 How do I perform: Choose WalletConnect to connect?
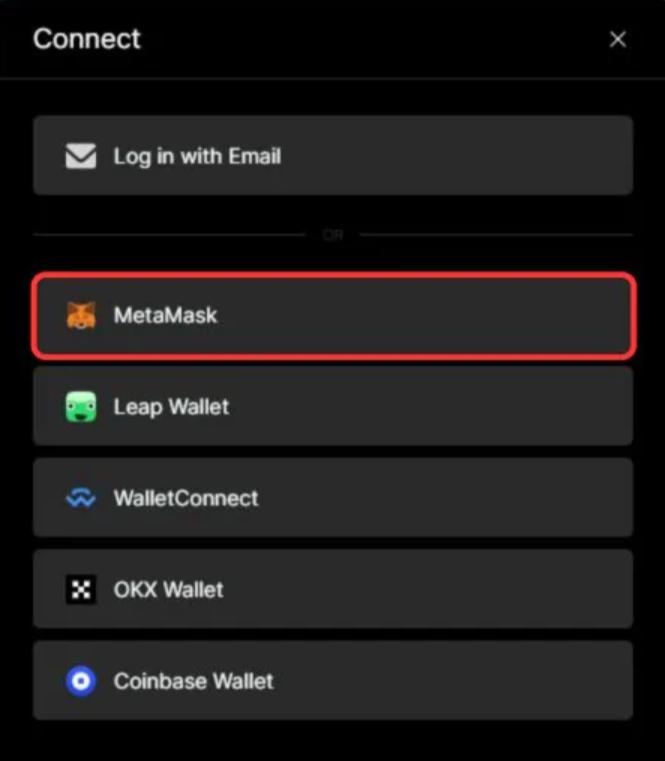click(x=332, y=498)
